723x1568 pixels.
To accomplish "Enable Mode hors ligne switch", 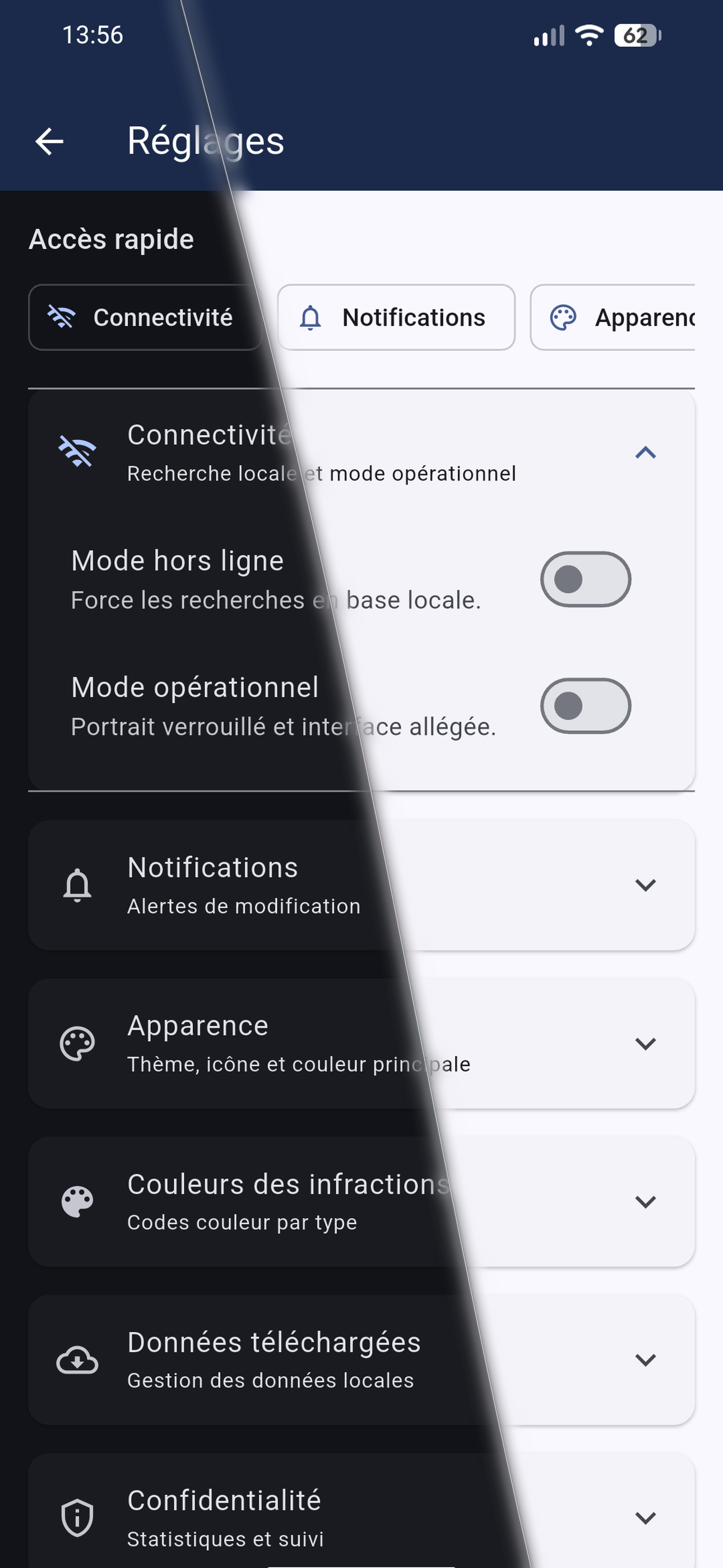I will 585,579.
